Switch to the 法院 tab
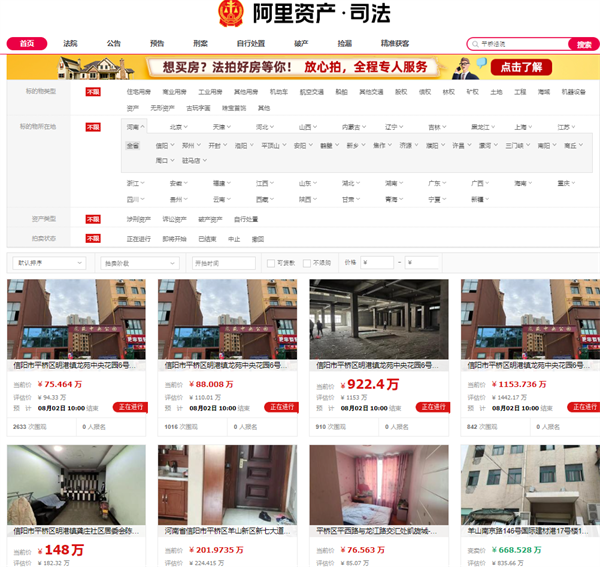 click(70, 44)
